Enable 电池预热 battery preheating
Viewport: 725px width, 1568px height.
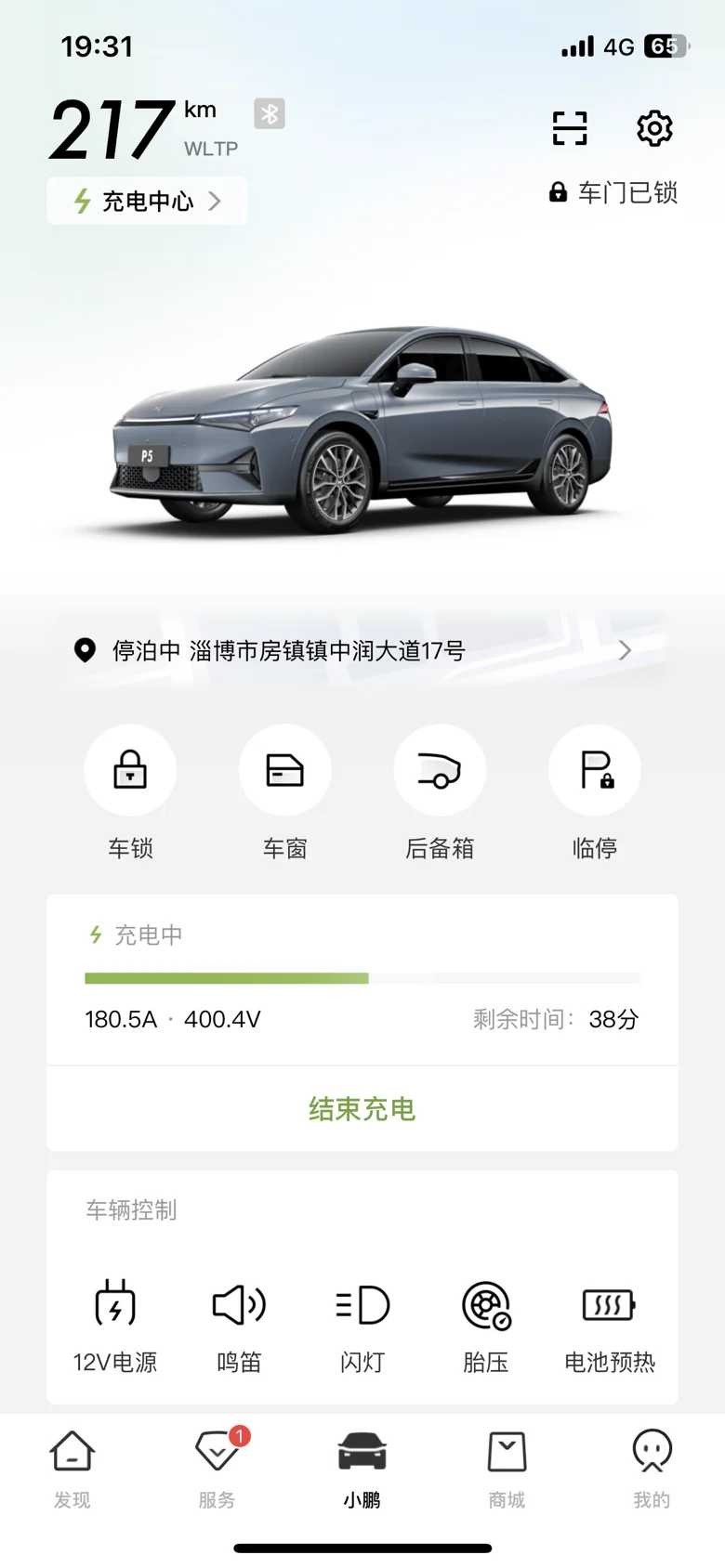[610, 1305]
